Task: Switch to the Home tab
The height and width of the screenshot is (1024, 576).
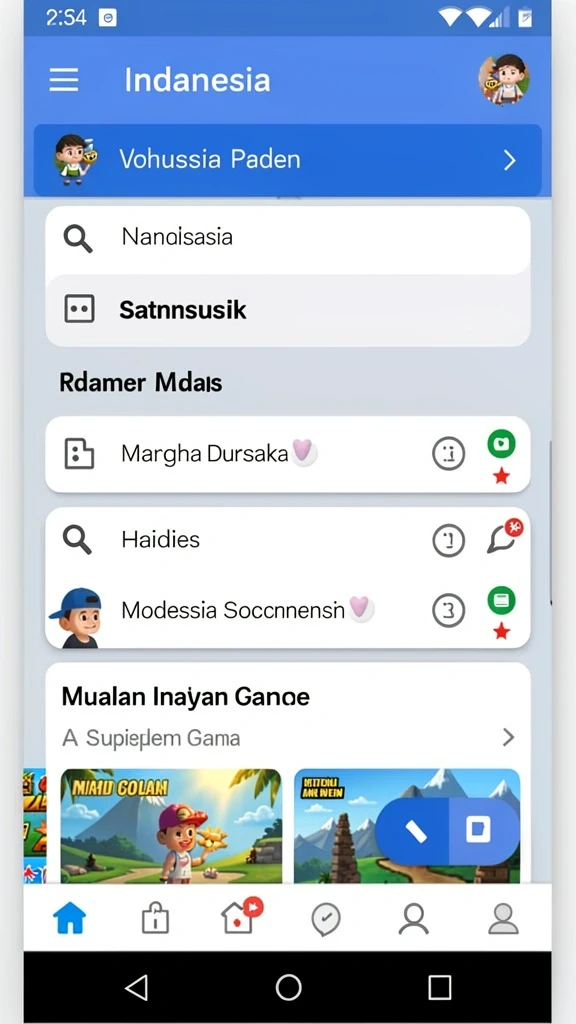Action: 69,918
